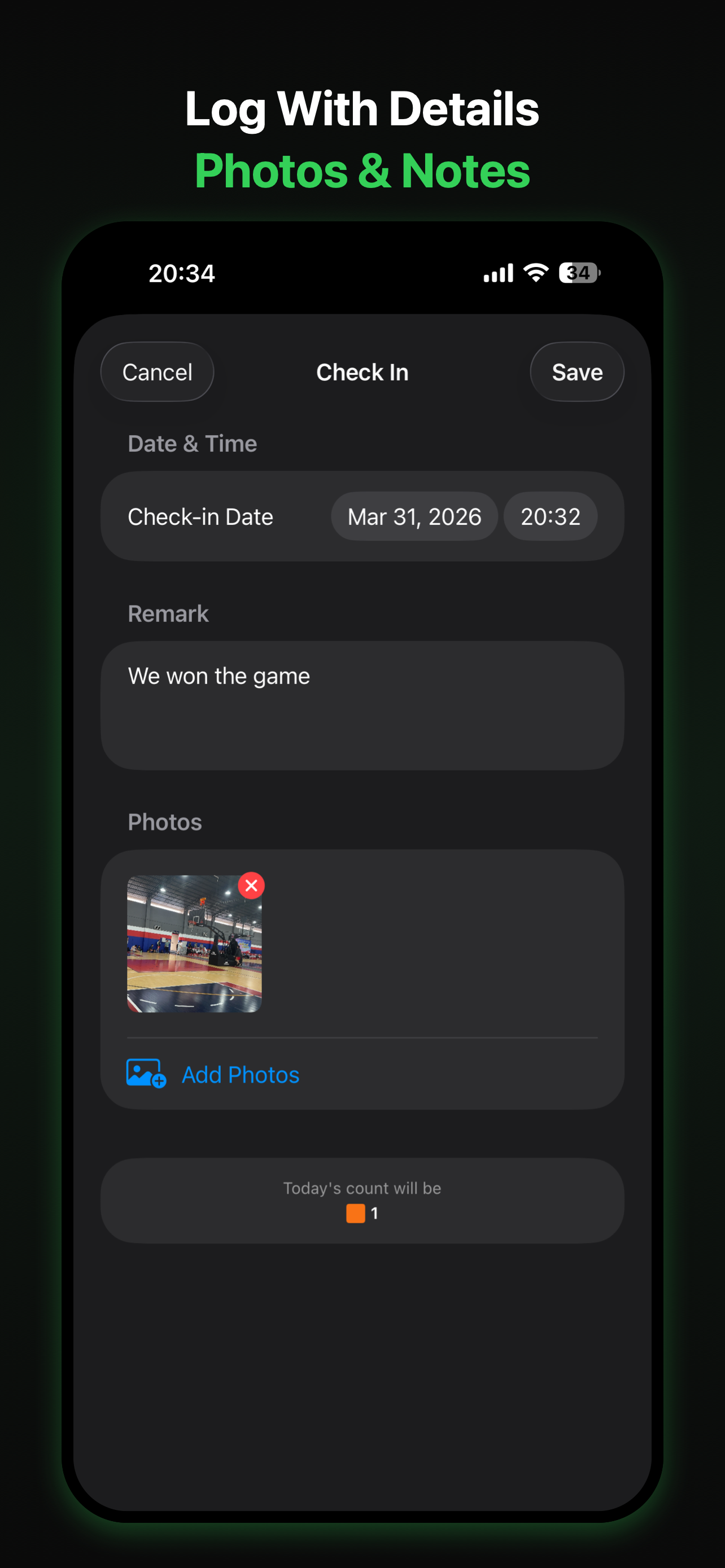Open the Date & Time section header
The height and width of the screenshot is (1568, 725).
coord(192,443)
